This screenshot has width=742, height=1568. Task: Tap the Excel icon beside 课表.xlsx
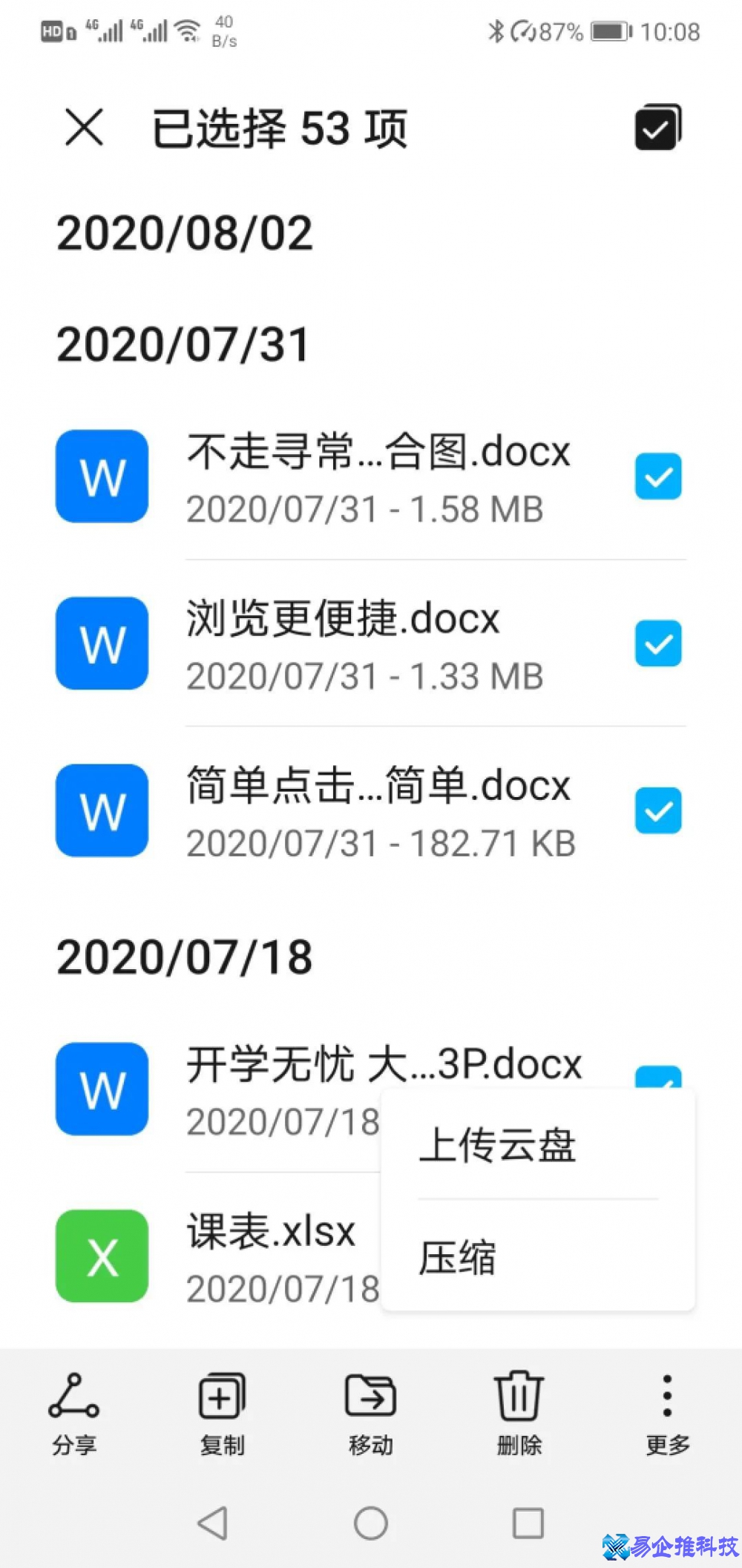pos(102,1256)
